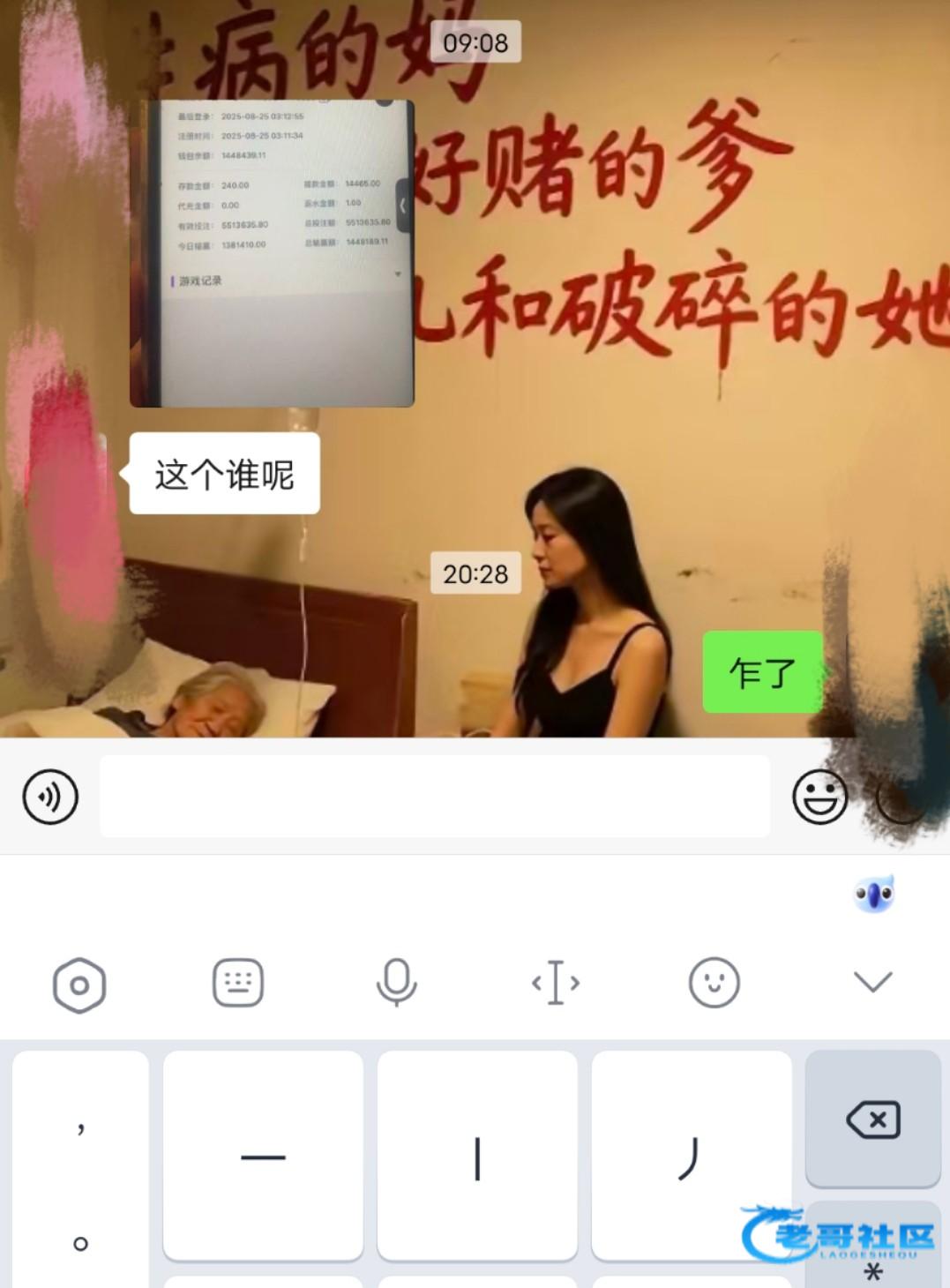Start keyboard voice dictation microphone

[396, 983]
